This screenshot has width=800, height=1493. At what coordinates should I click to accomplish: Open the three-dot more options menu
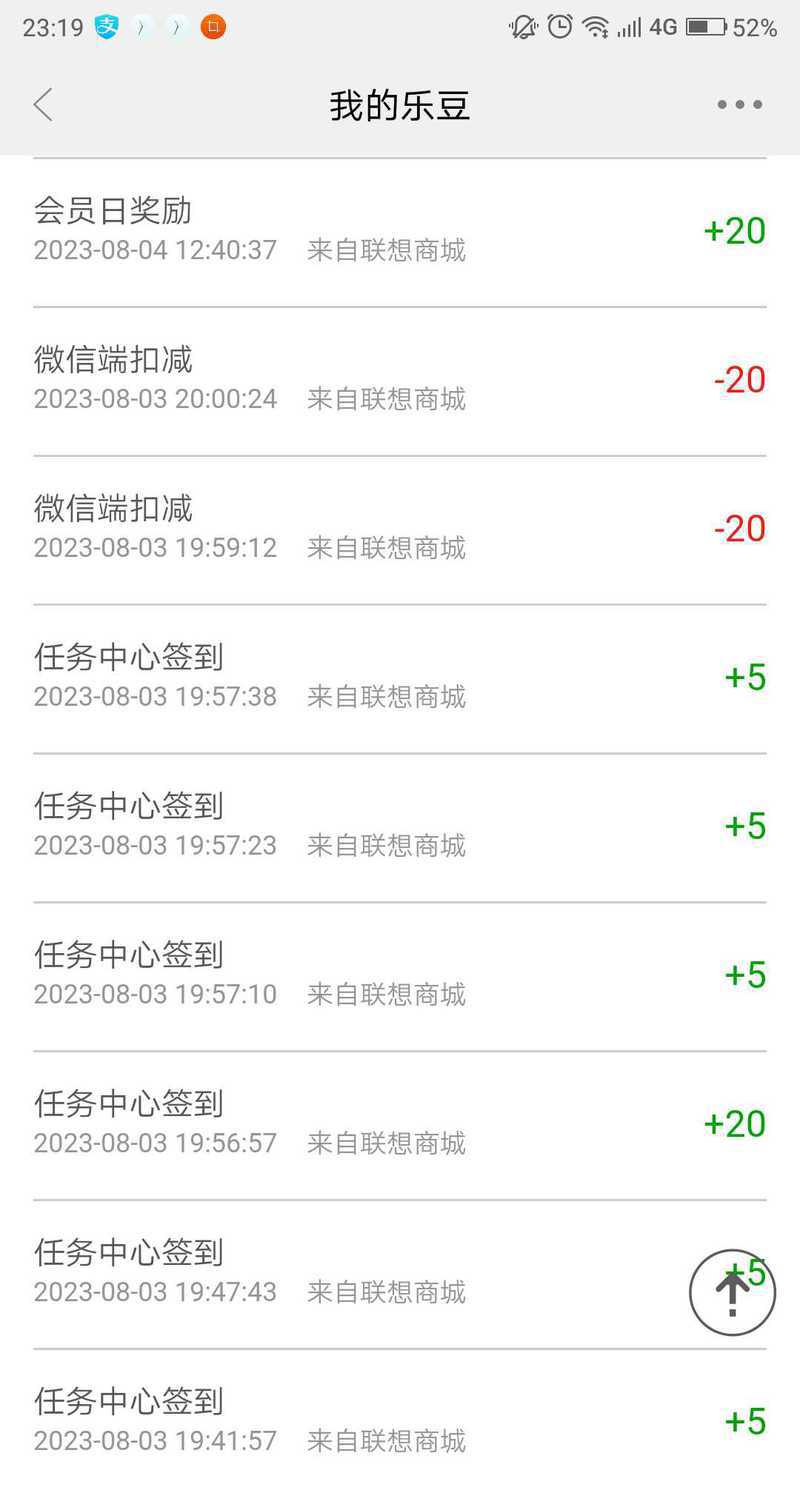click(x=739, y=104)
